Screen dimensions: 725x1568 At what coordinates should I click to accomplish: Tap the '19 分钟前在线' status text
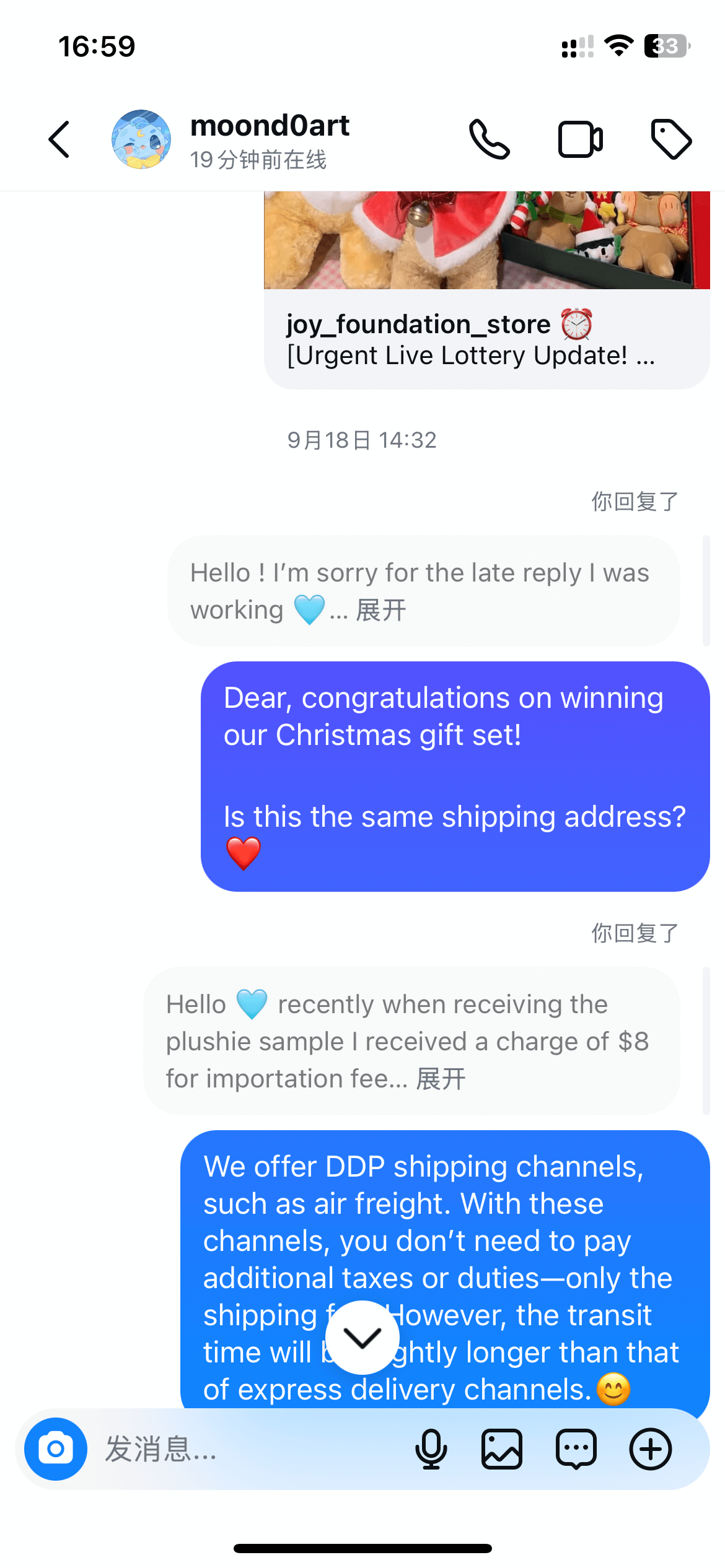tap(260, 160)
